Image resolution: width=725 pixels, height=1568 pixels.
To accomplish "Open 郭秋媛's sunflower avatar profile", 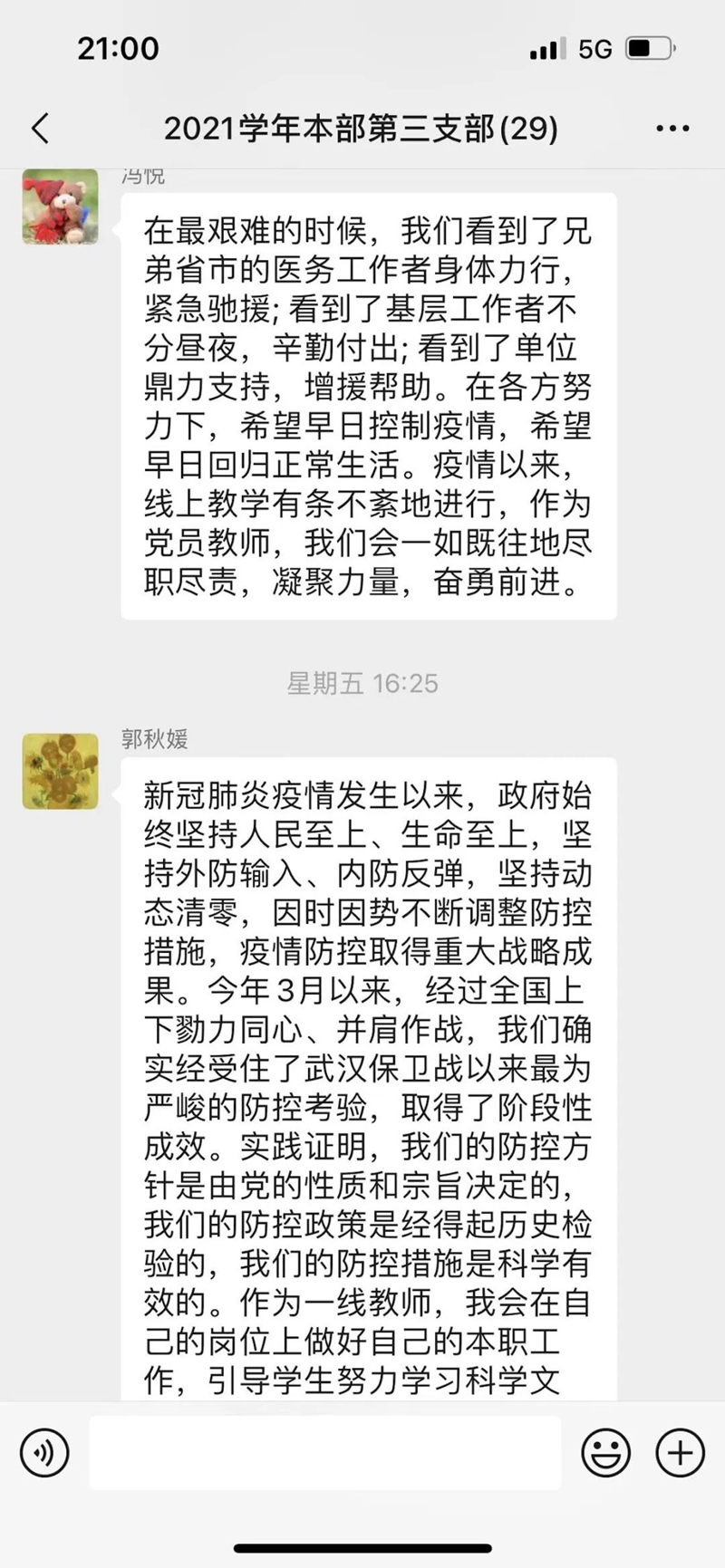I will [x=60, y=771].
